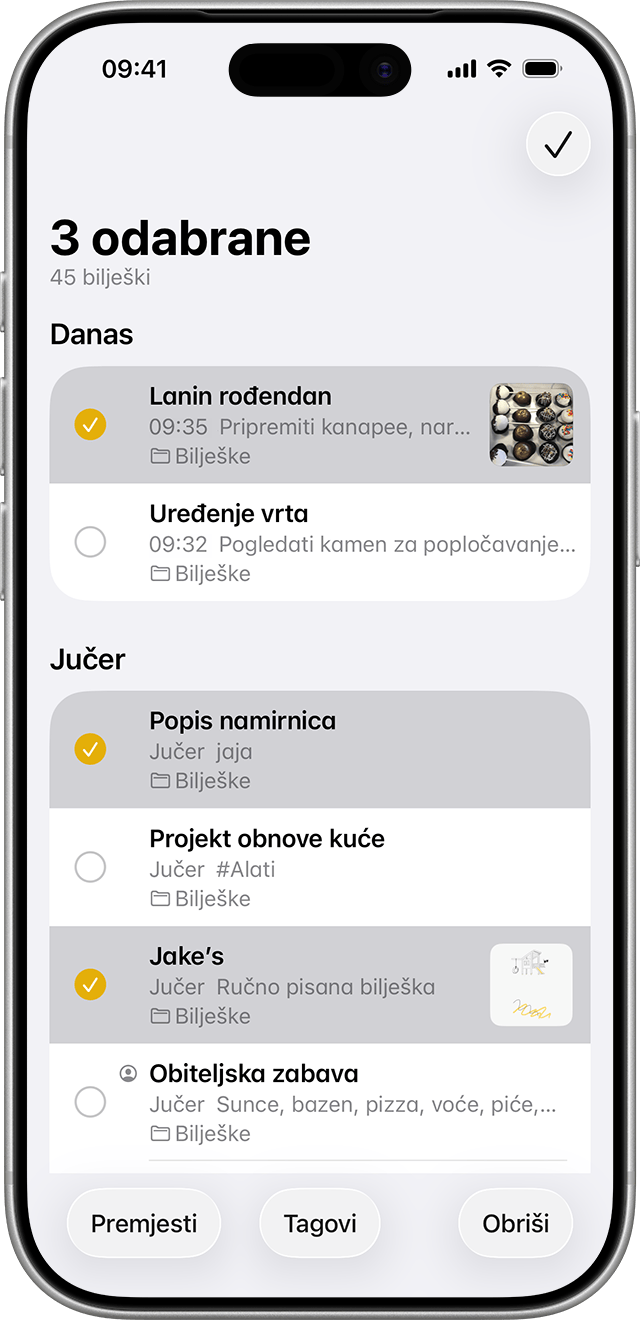This screenshot has width=640, height=1320.
Task: Open Tagovi for selected notes
Action: click(x=320, y=1223)
